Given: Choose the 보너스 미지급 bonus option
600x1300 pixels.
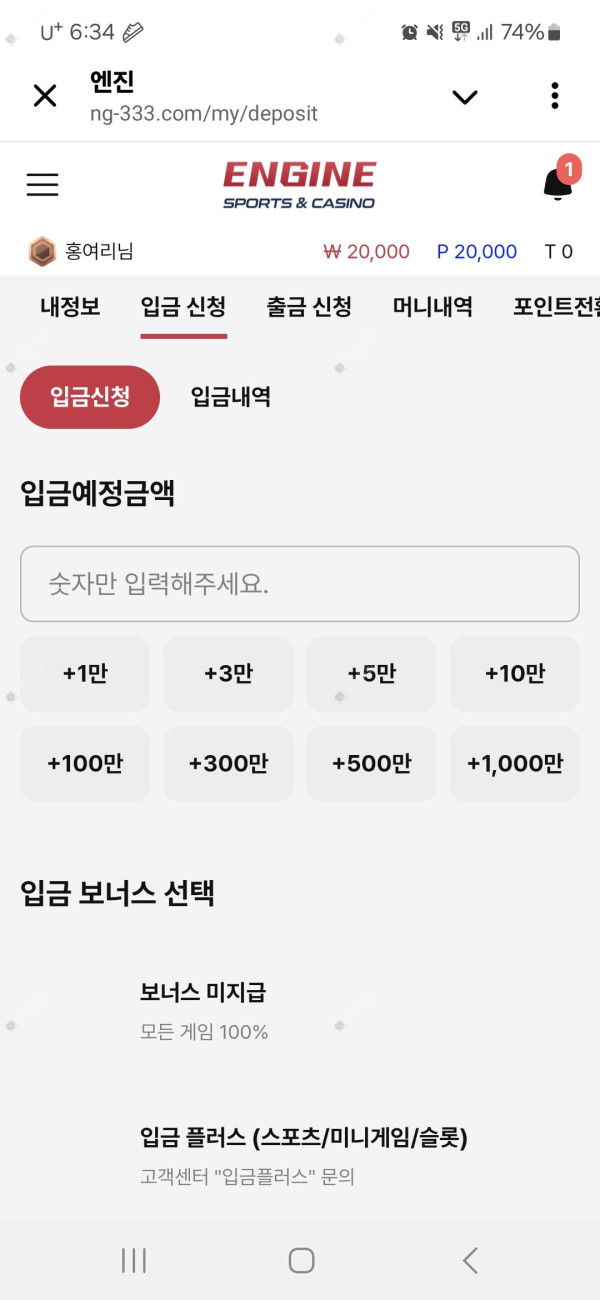Looking at the screenshot, I should tap(203, 1008).
